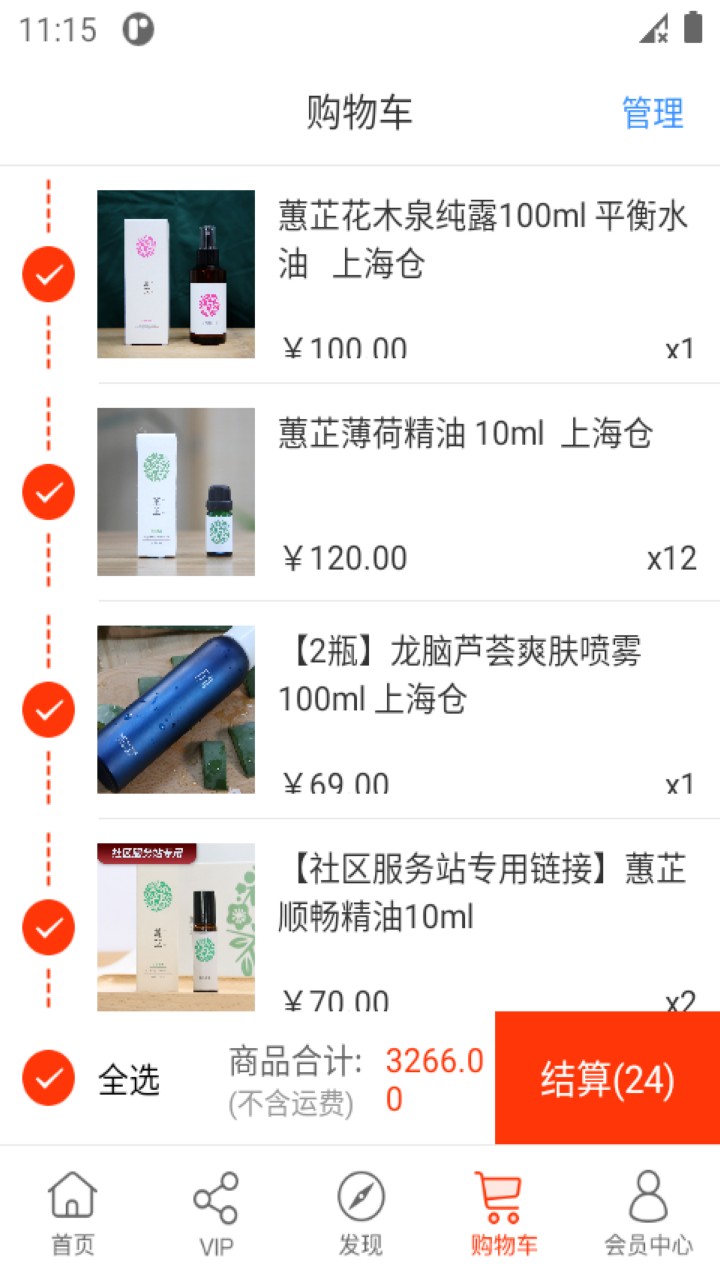720x1280 pixels.
Task: Go to 首页 home tab
Action: click(x=72, y=1213)
